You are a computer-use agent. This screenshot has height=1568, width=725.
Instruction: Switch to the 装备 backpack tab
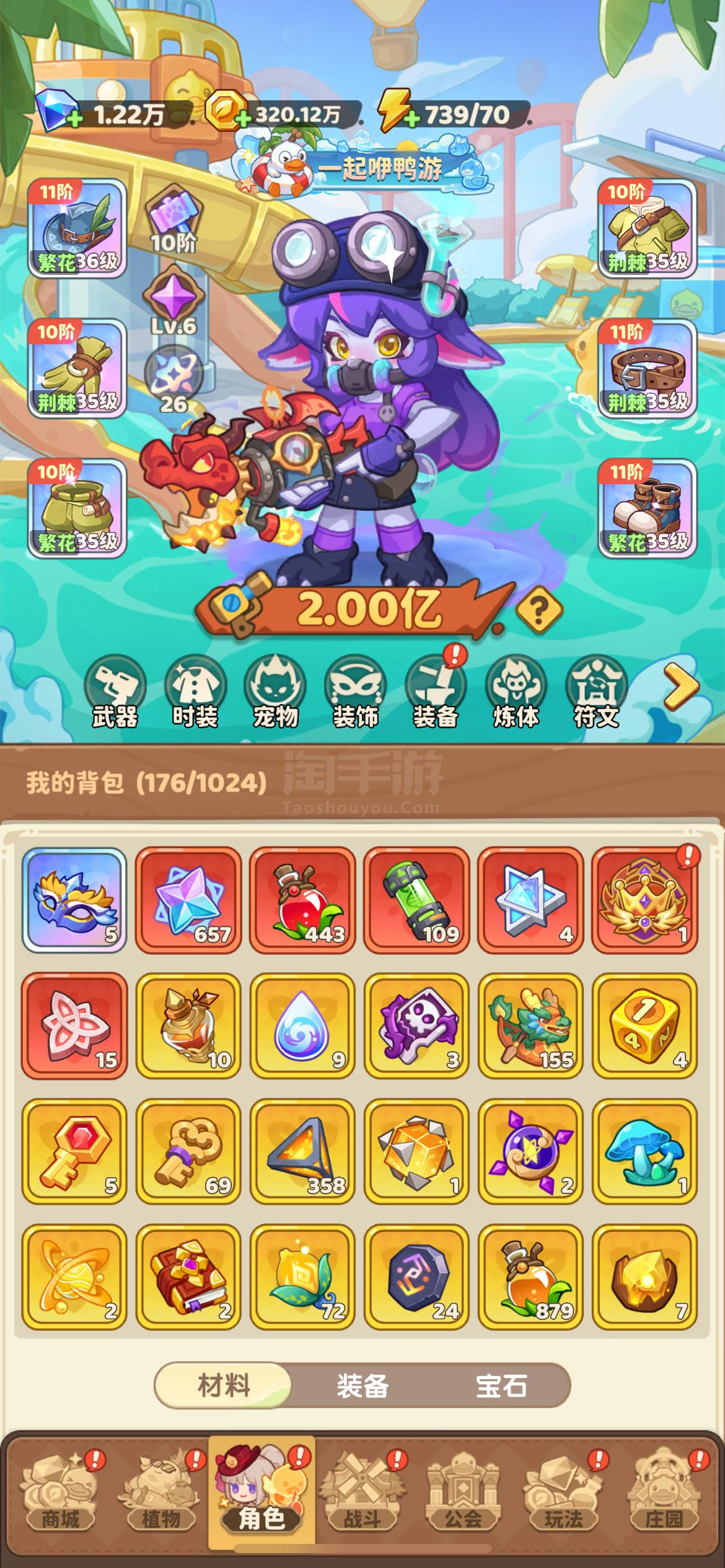tap(362, 1385)
